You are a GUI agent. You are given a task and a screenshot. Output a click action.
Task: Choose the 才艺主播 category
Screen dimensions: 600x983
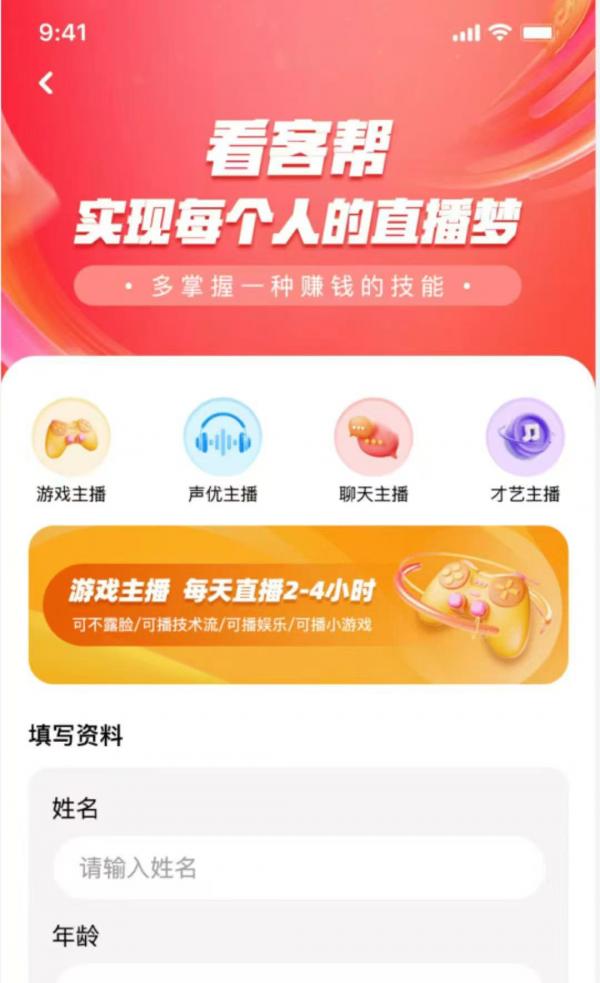(525, 450)
